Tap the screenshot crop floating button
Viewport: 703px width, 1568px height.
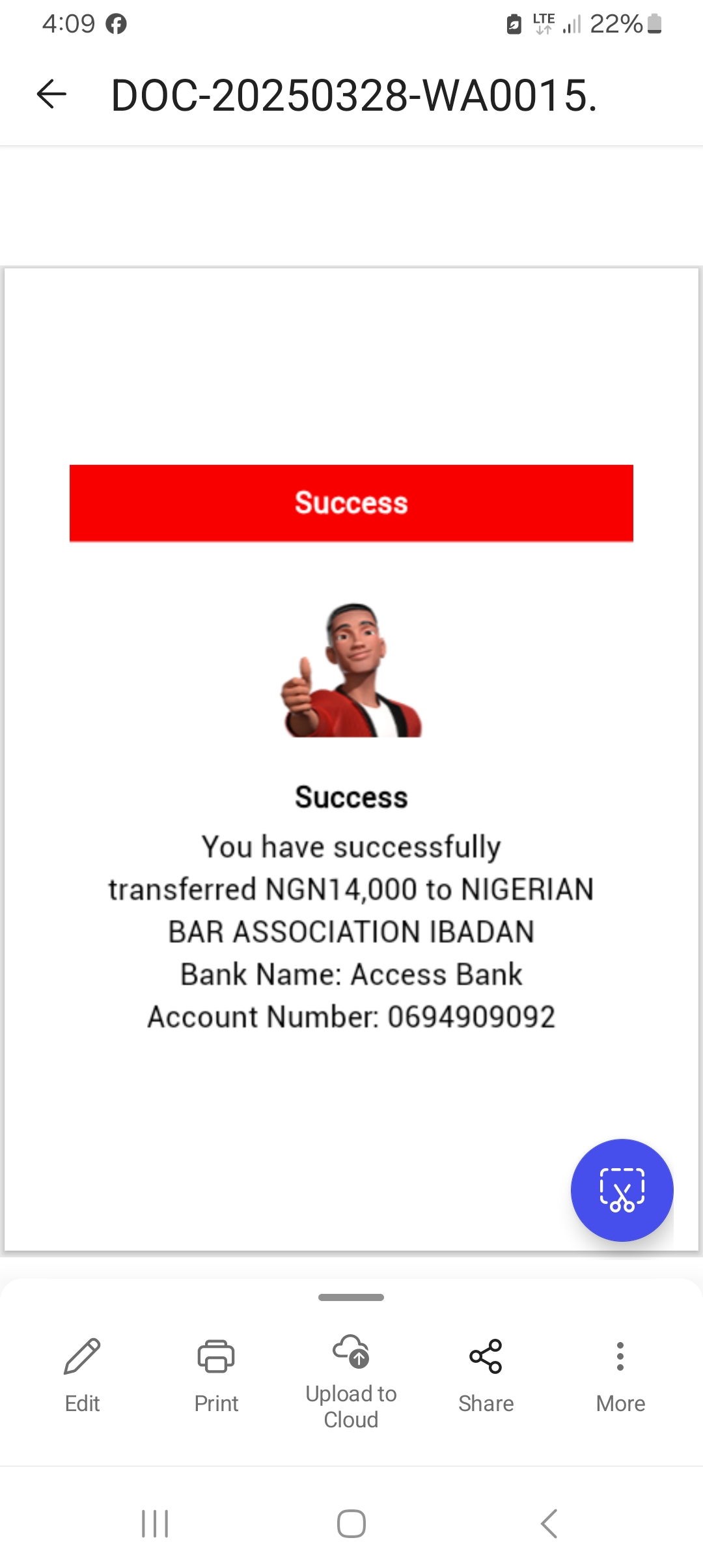(x=622, y=1190)
